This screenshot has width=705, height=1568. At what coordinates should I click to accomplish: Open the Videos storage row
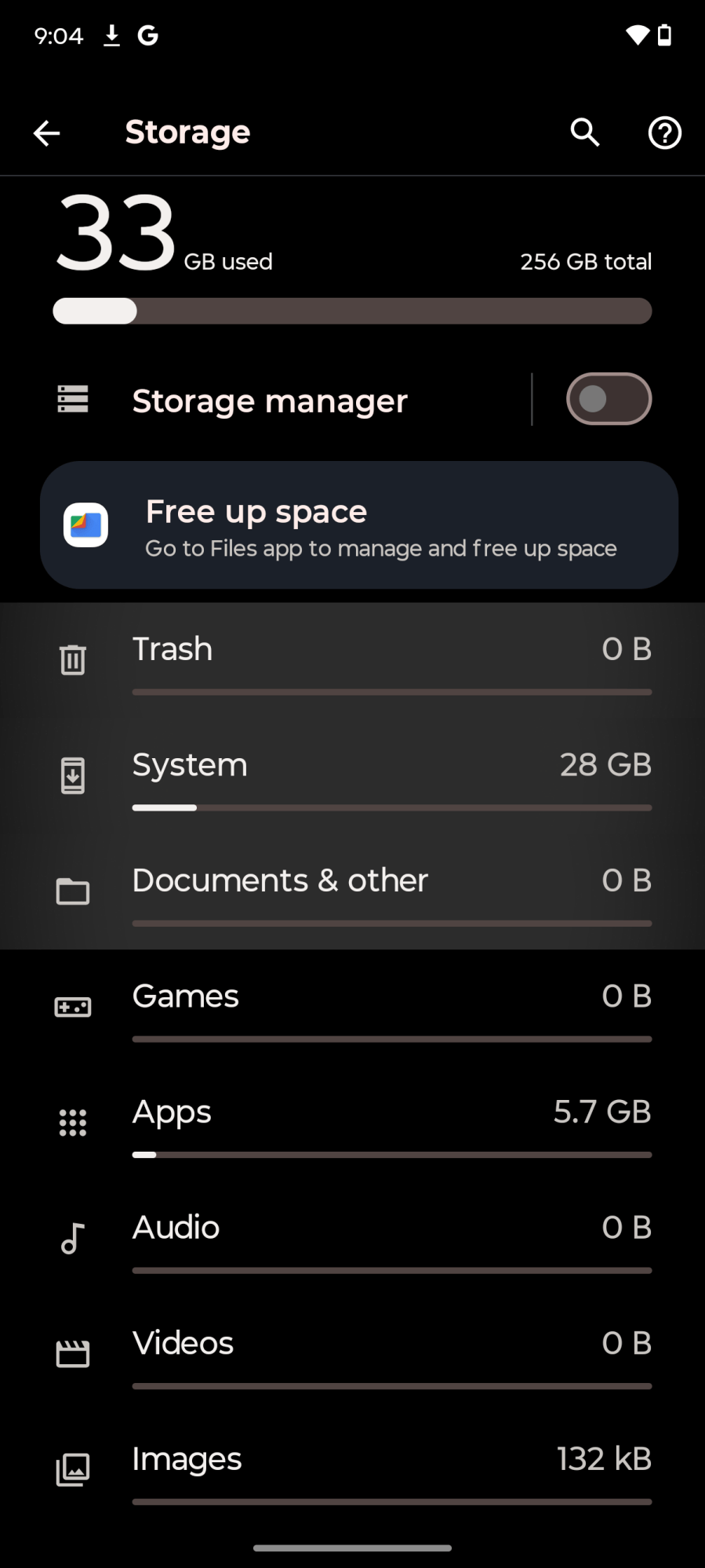(353, 1353)
